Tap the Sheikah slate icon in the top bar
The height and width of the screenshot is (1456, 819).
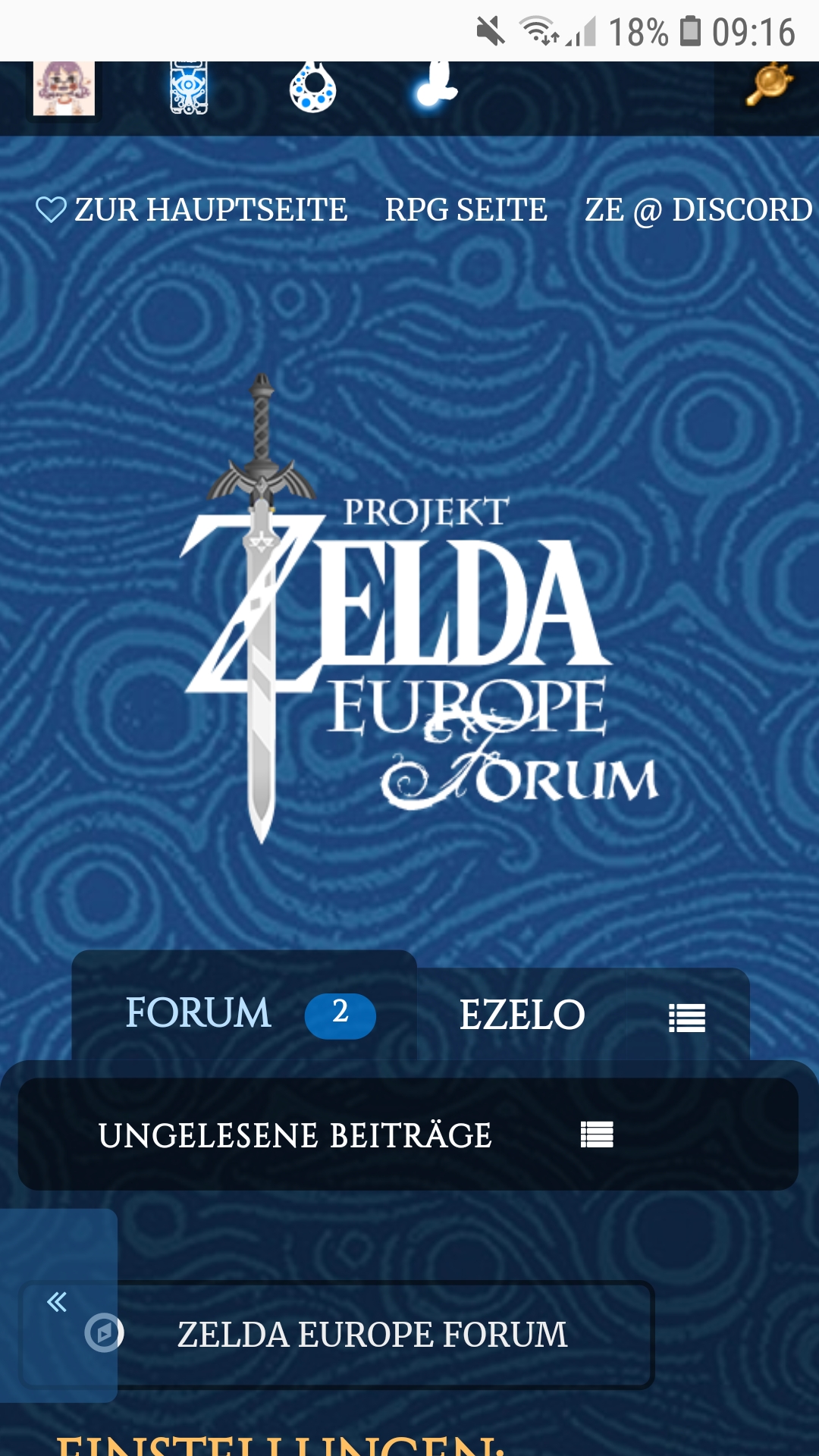tap(188, 88)
